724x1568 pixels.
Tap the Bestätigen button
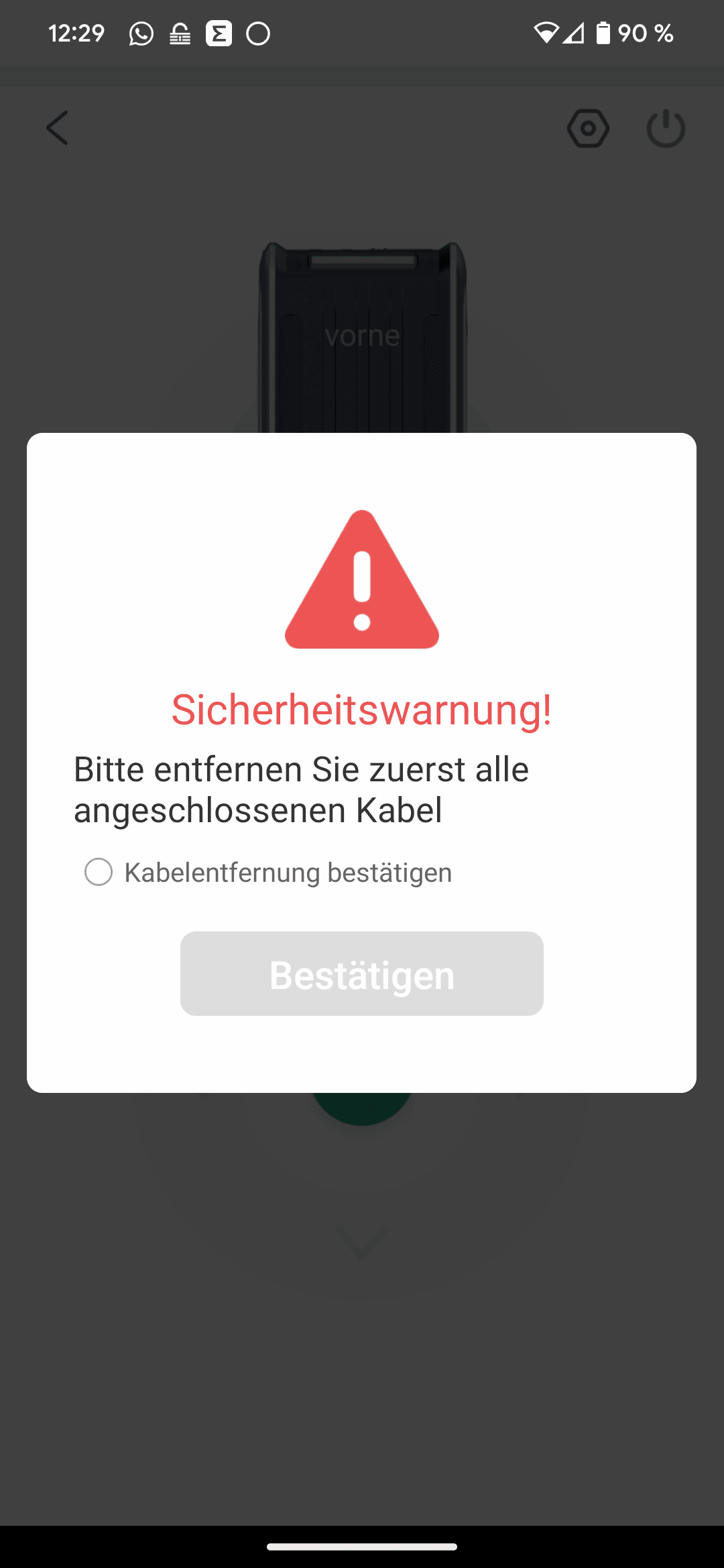click(x=362, y=974)
